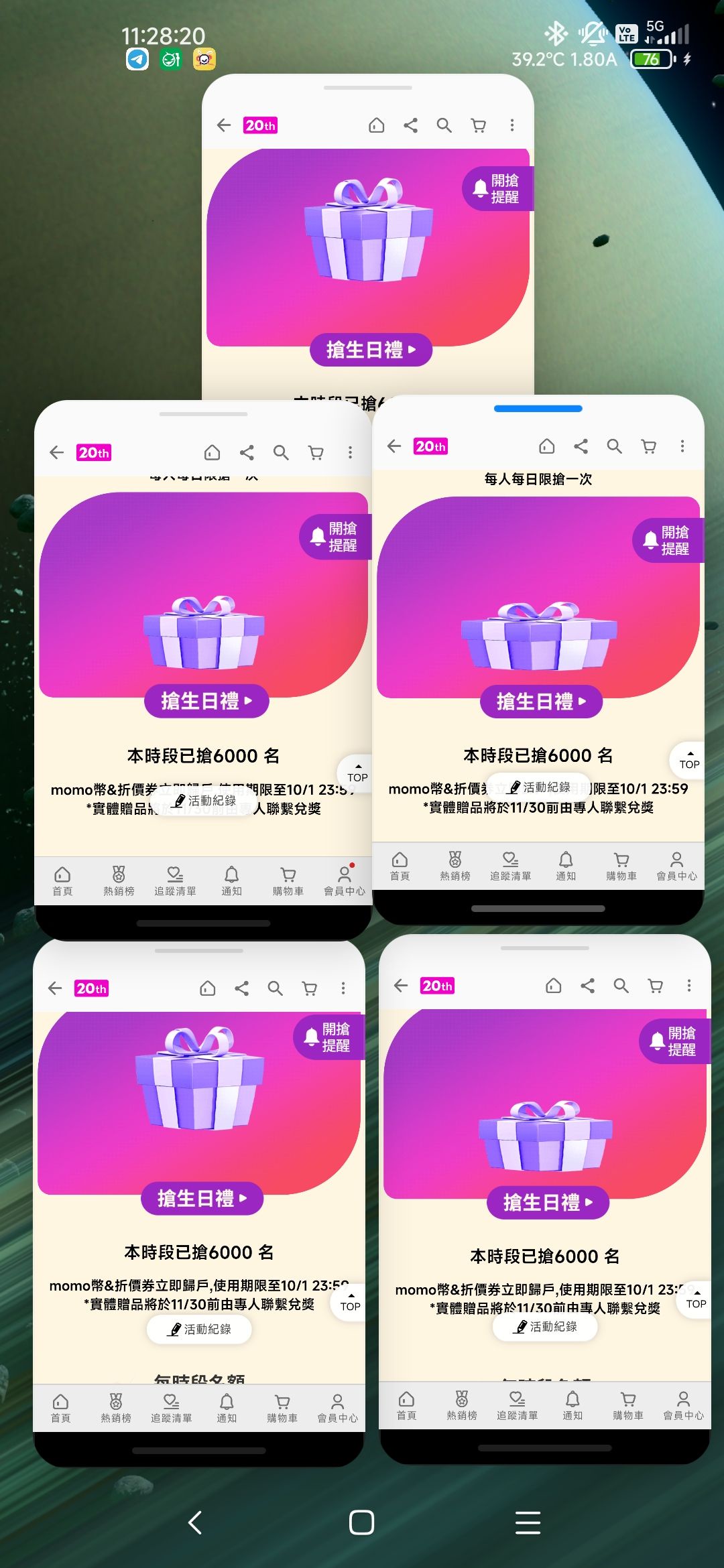Open 會員中心 tab showing the red dot

[345, 881]
